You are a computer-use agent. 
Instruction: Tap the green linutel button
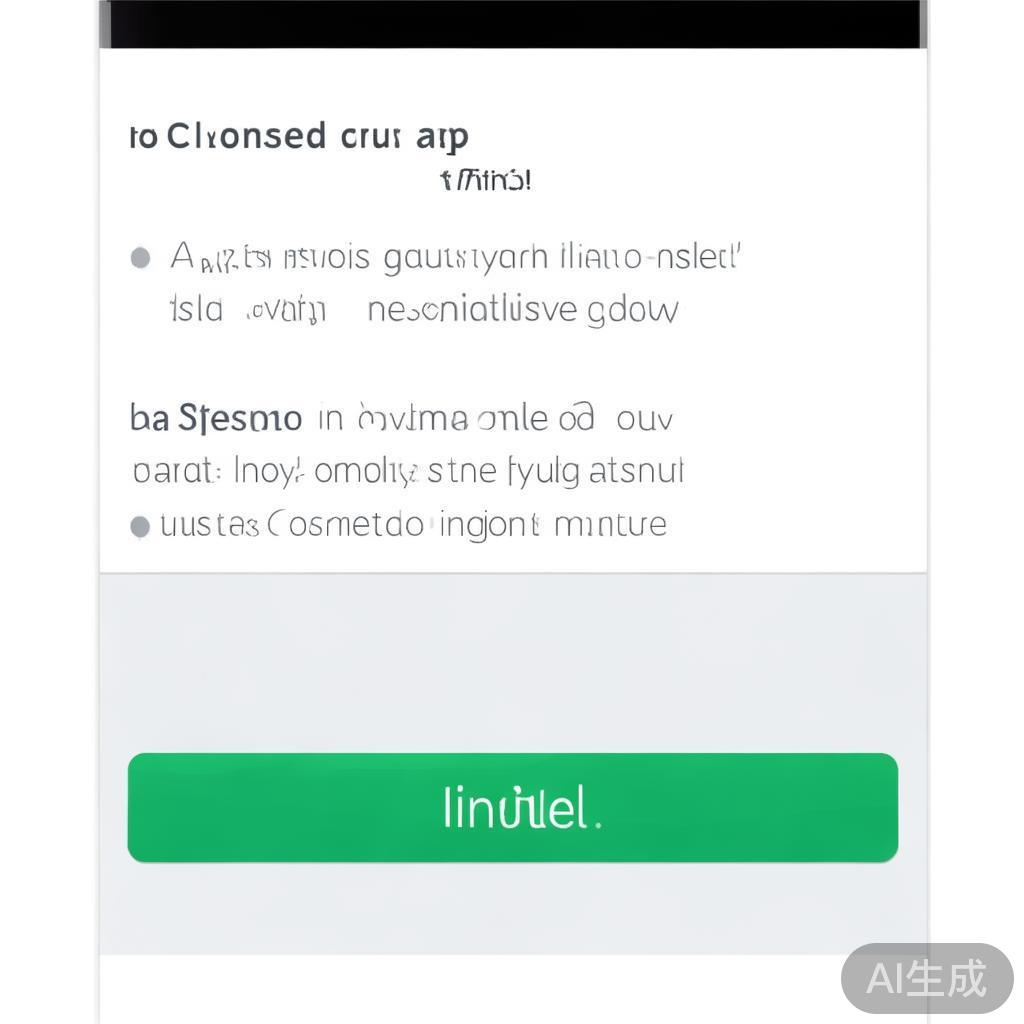pos(512,808)
